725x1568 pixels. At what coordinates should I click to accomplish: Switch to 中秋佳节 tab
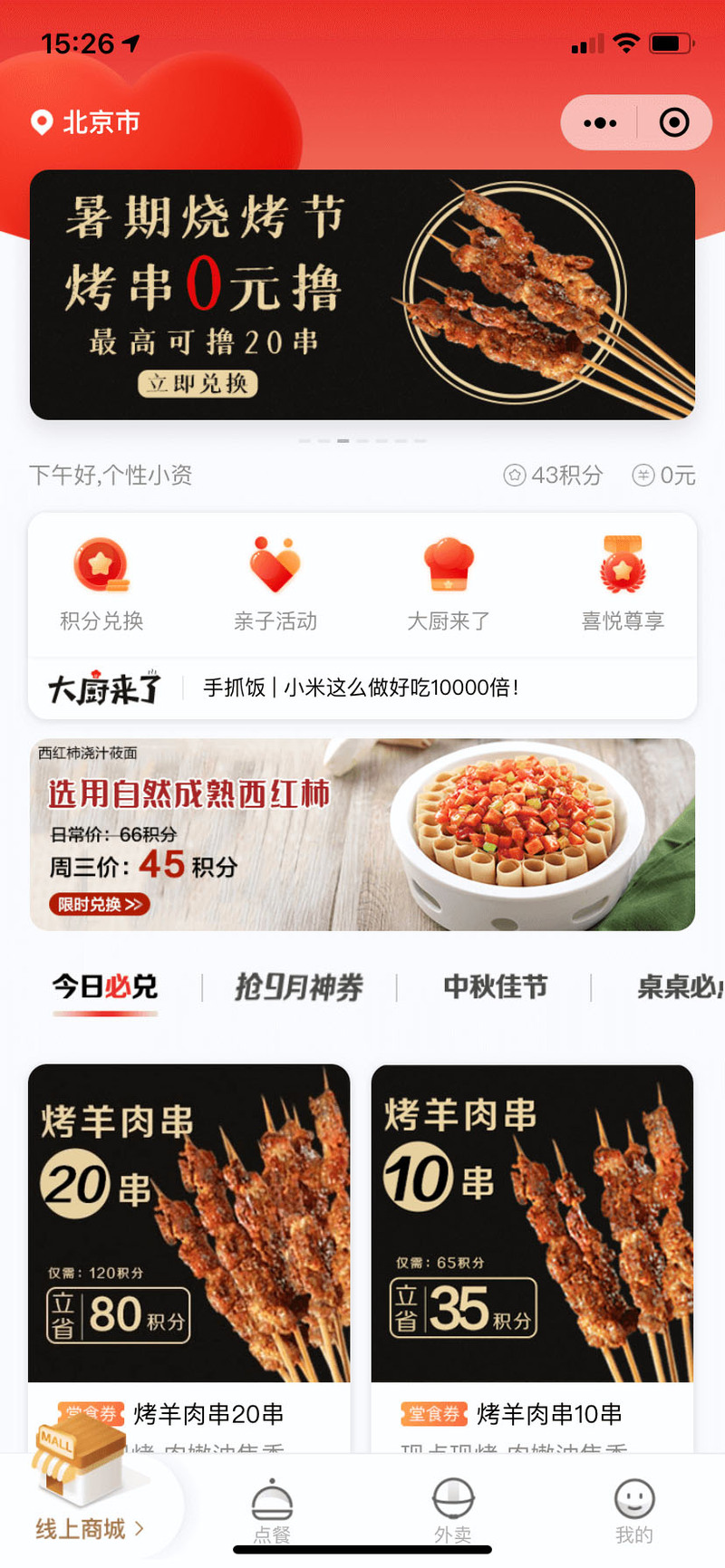(x=495, y=986)
